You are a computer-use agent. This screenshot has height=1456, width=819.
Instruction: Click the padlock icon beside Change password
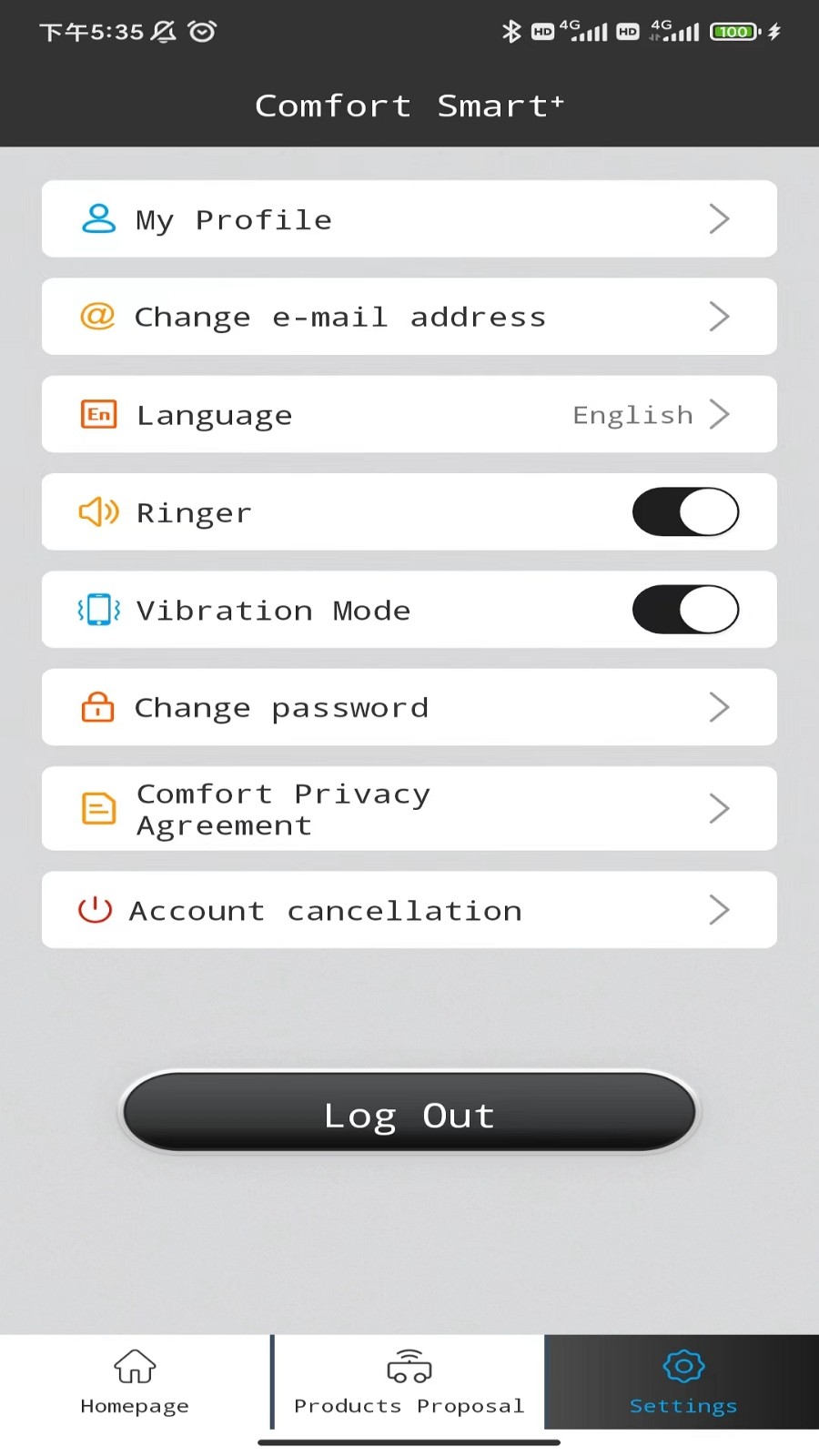(97, 707)
